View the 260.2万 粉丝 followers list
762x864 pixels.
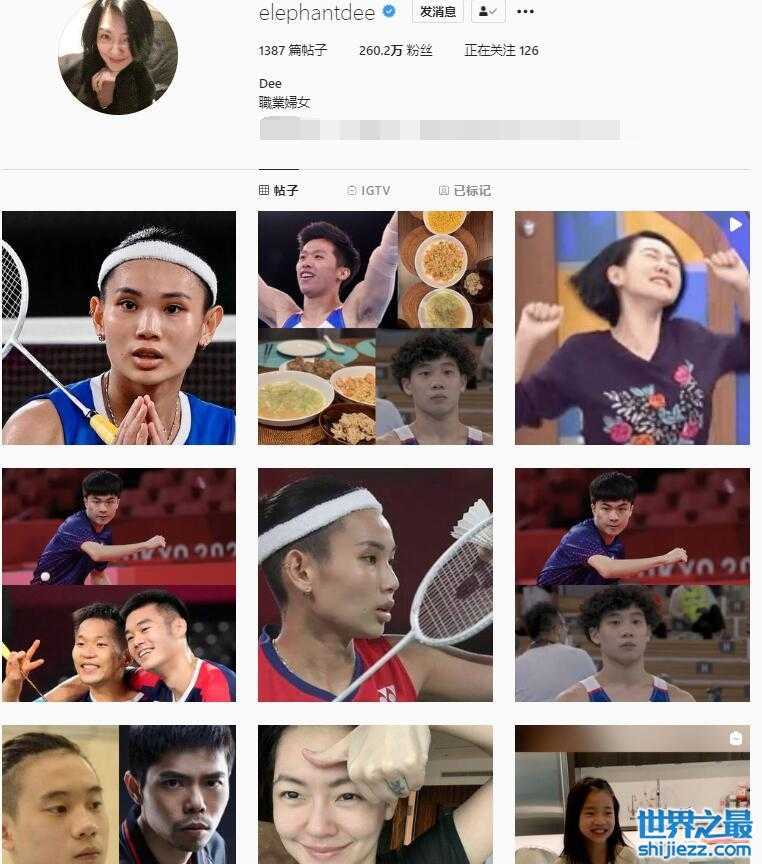(x=396, y=50)
